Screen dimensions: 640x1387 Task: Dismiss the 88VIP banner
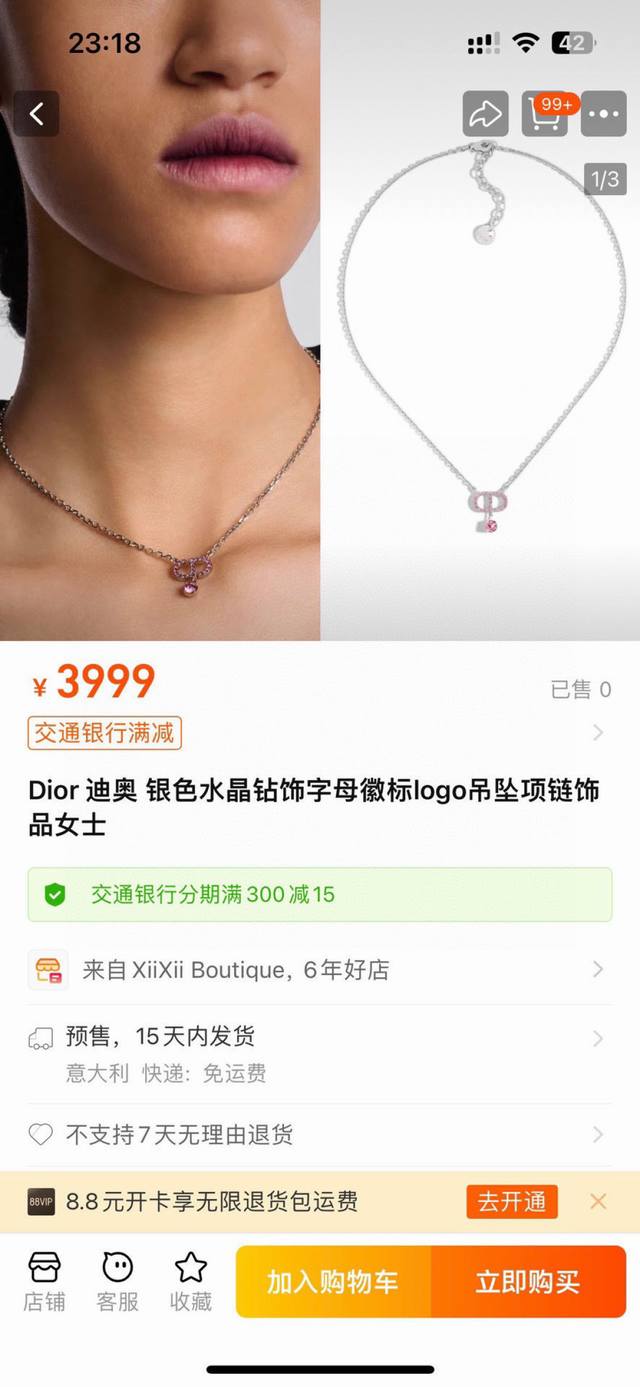598,1201
